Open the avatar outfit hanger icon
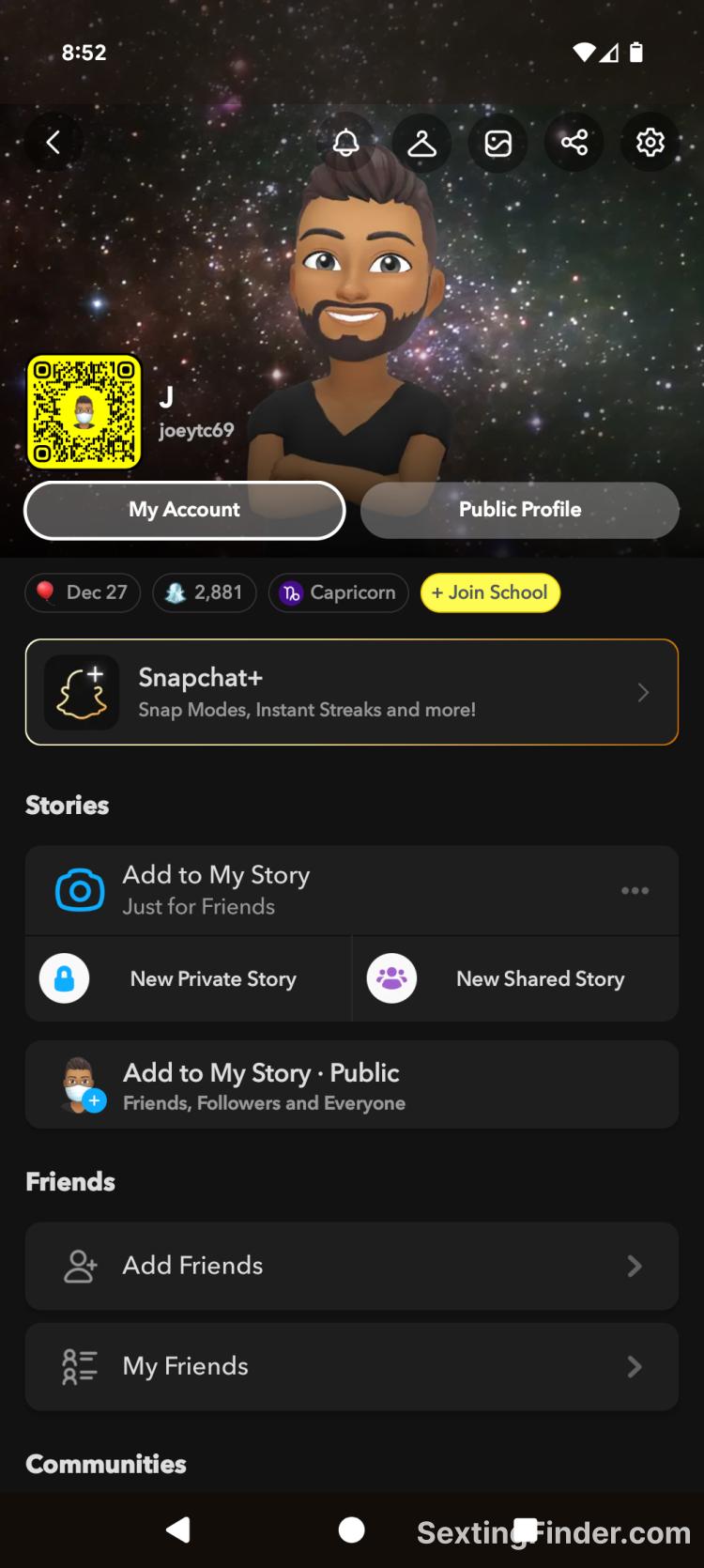 point(422,143)
